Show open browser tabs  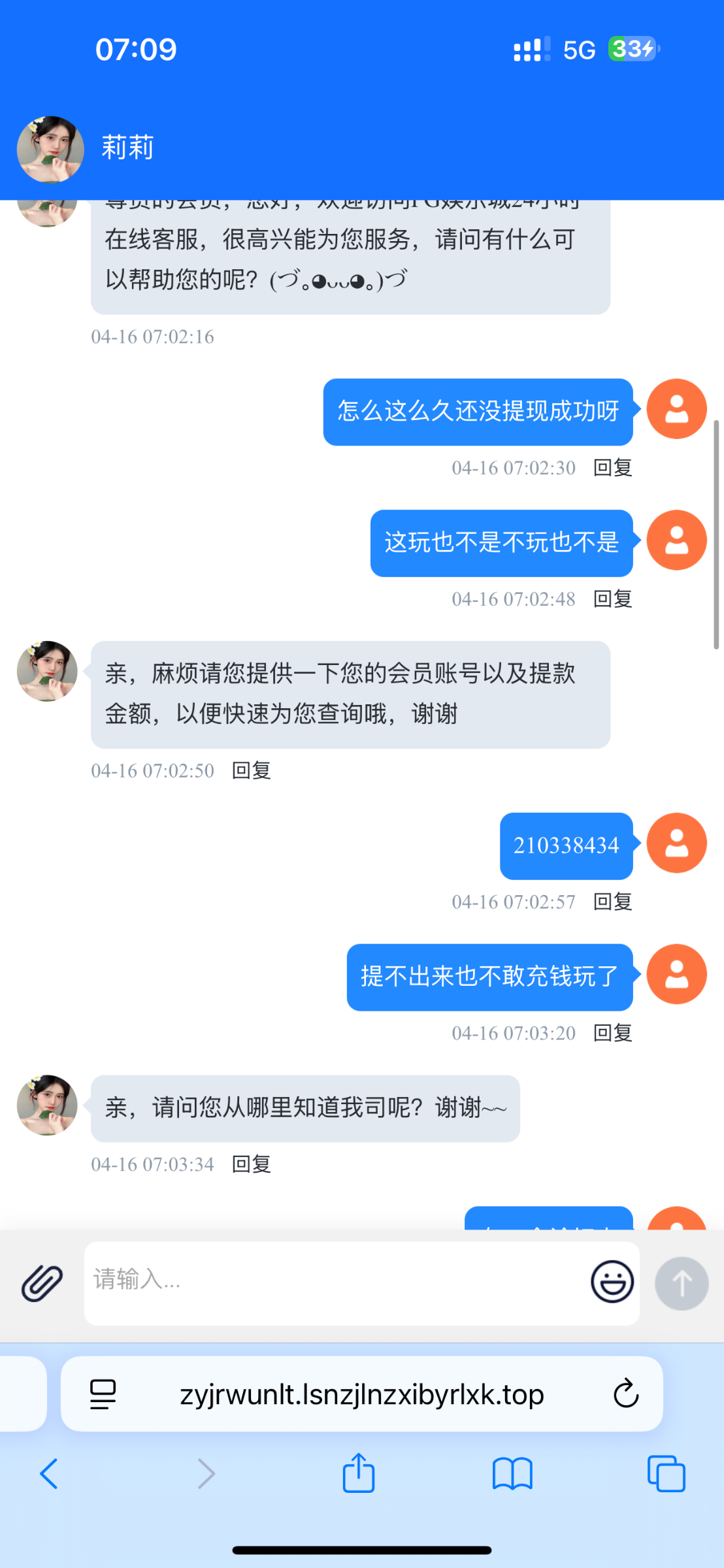[666, 1474]
